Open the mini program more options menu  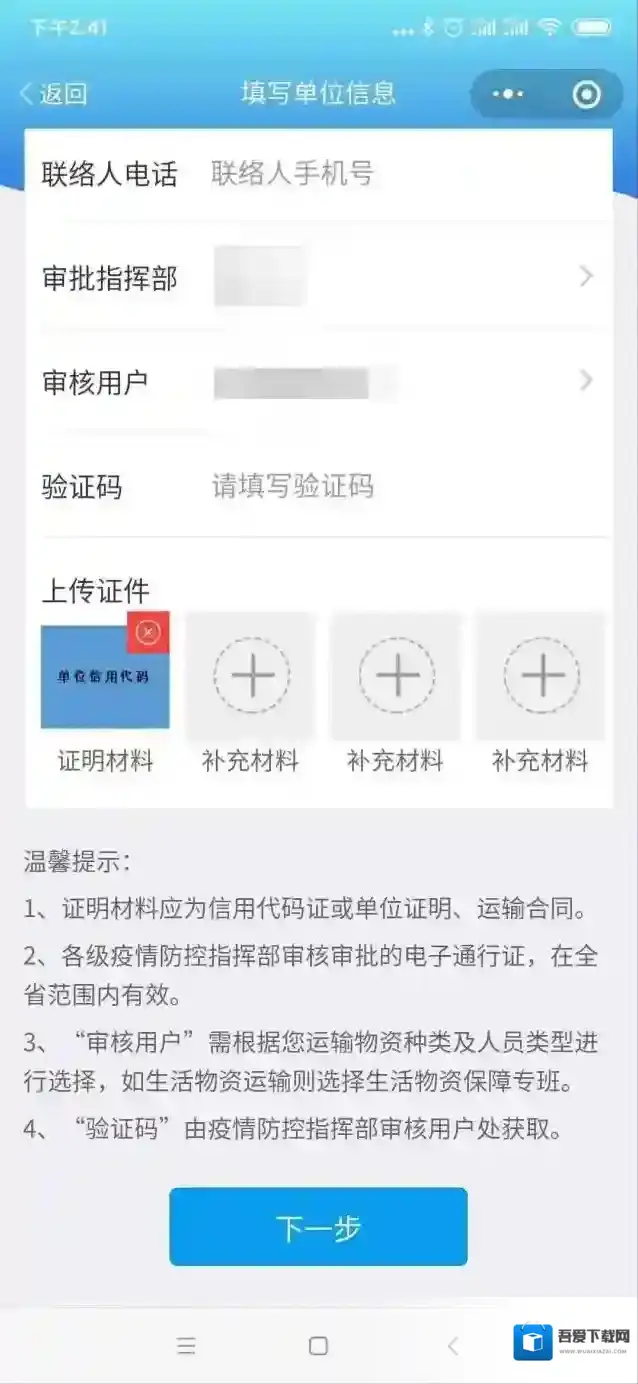pos(508,94)
